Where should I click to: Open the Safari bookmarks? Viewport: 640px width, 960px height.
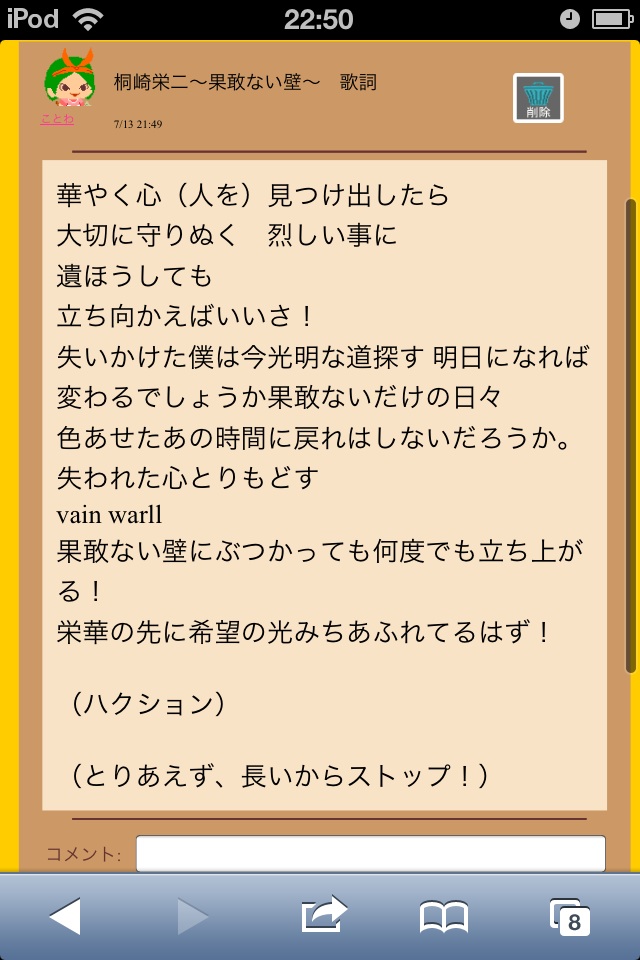tap(444, 915)
